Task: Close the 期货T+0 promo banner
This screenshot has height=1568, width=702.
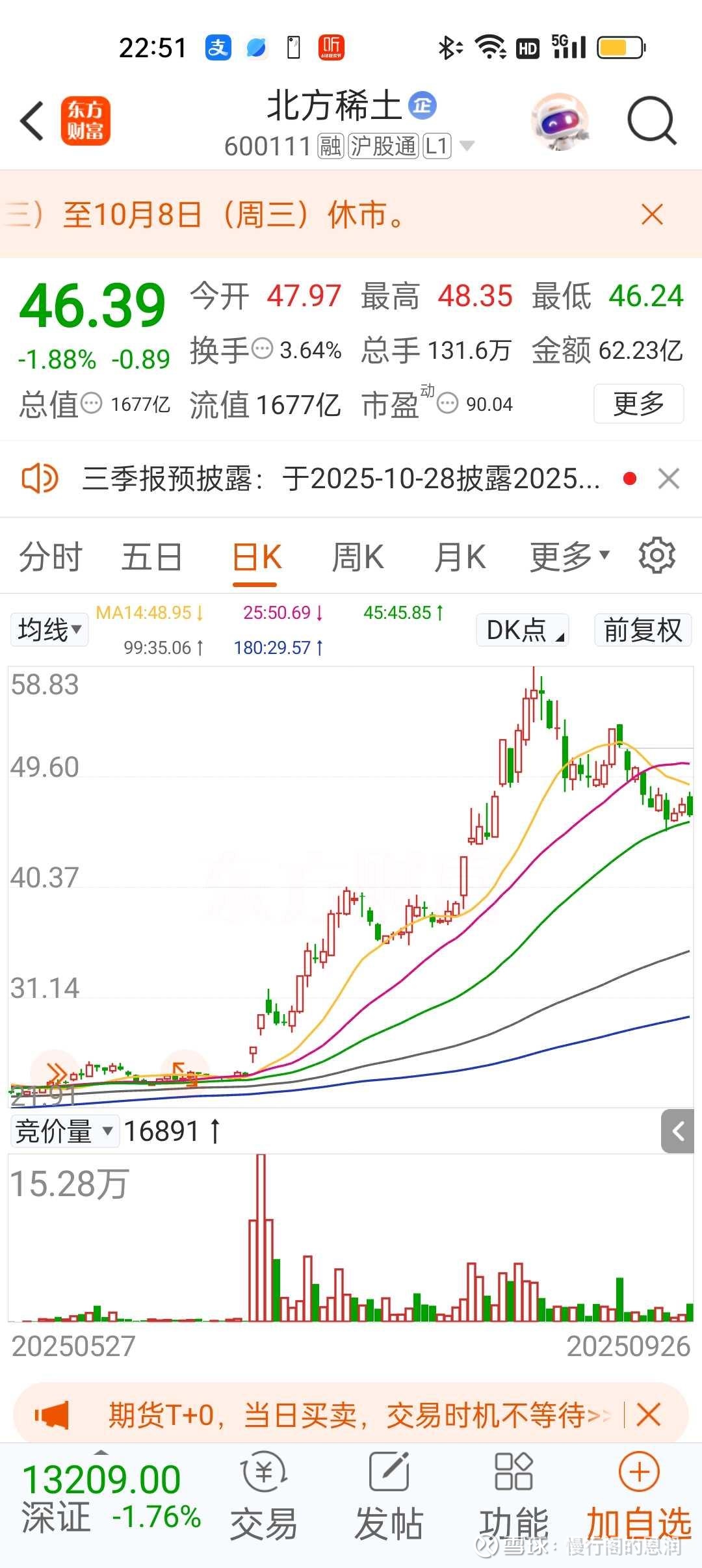Action: (649, 1415)
